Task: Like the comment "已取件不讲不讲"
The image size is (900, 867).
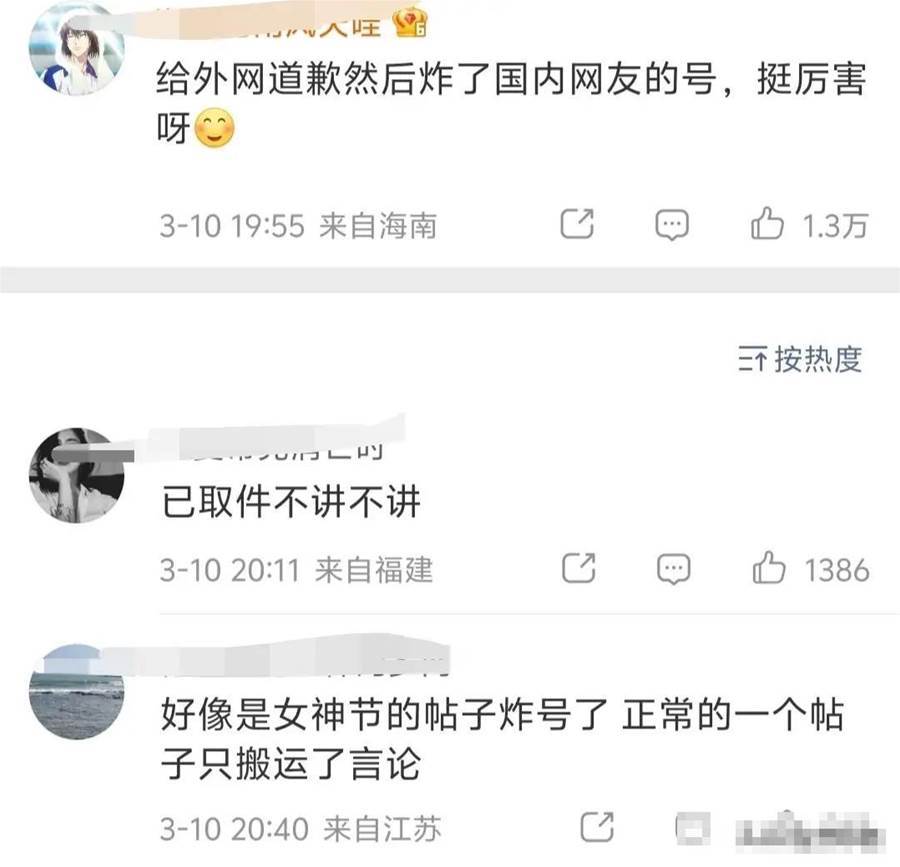Action: (x=769, y=570)
